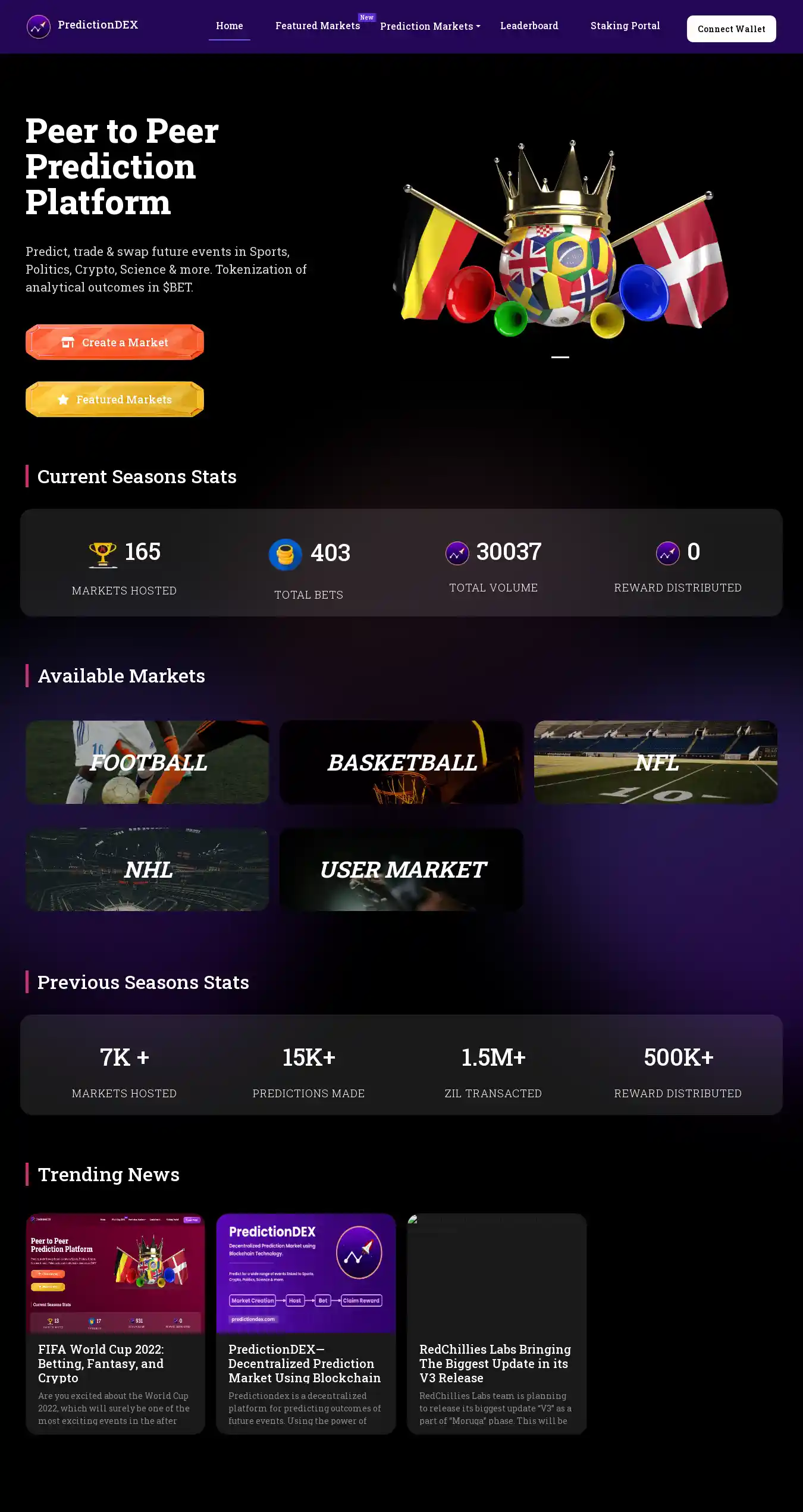Visit the Staking Portal
The image size is (803, 1512).
[x=625, y=26]
